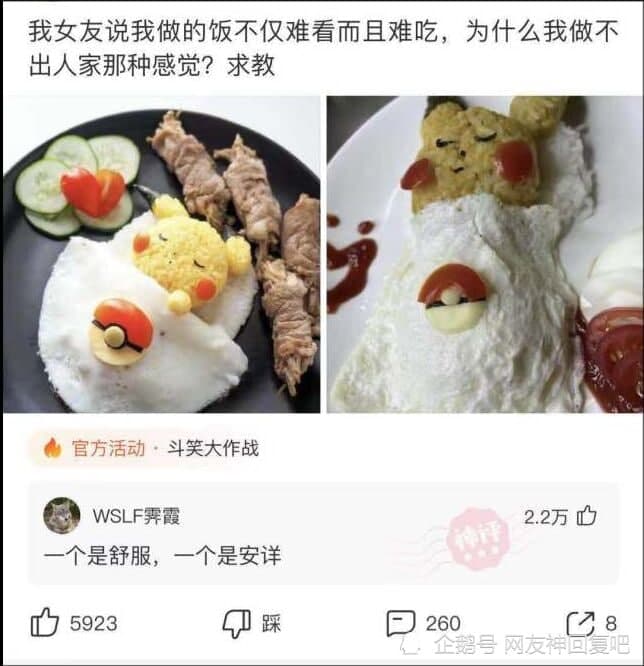Open the right failed Pikachu meal photo
This screenshot has width=644, height=666.
[x=485, y=254]
